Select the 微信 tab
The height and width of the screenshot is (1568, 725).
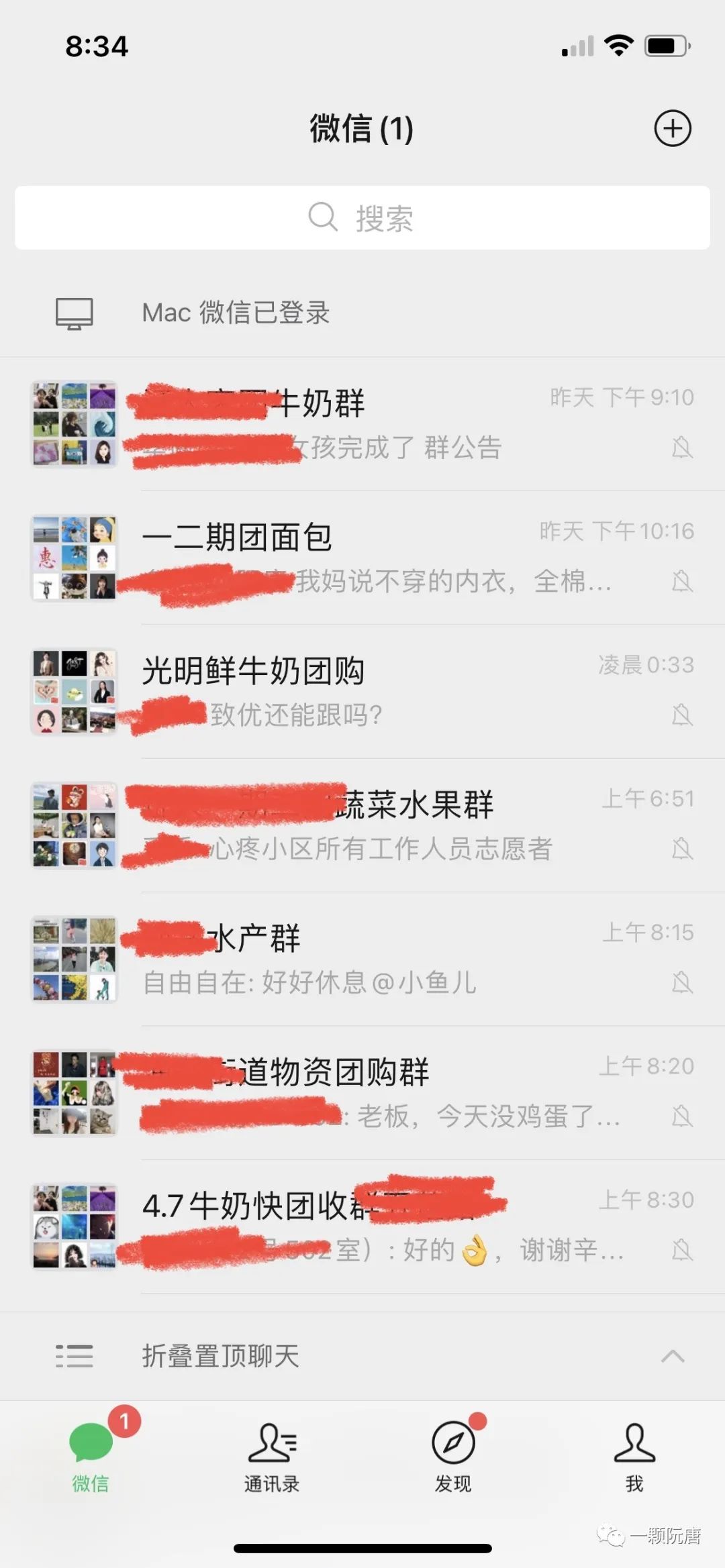(x=91, y=1457)
